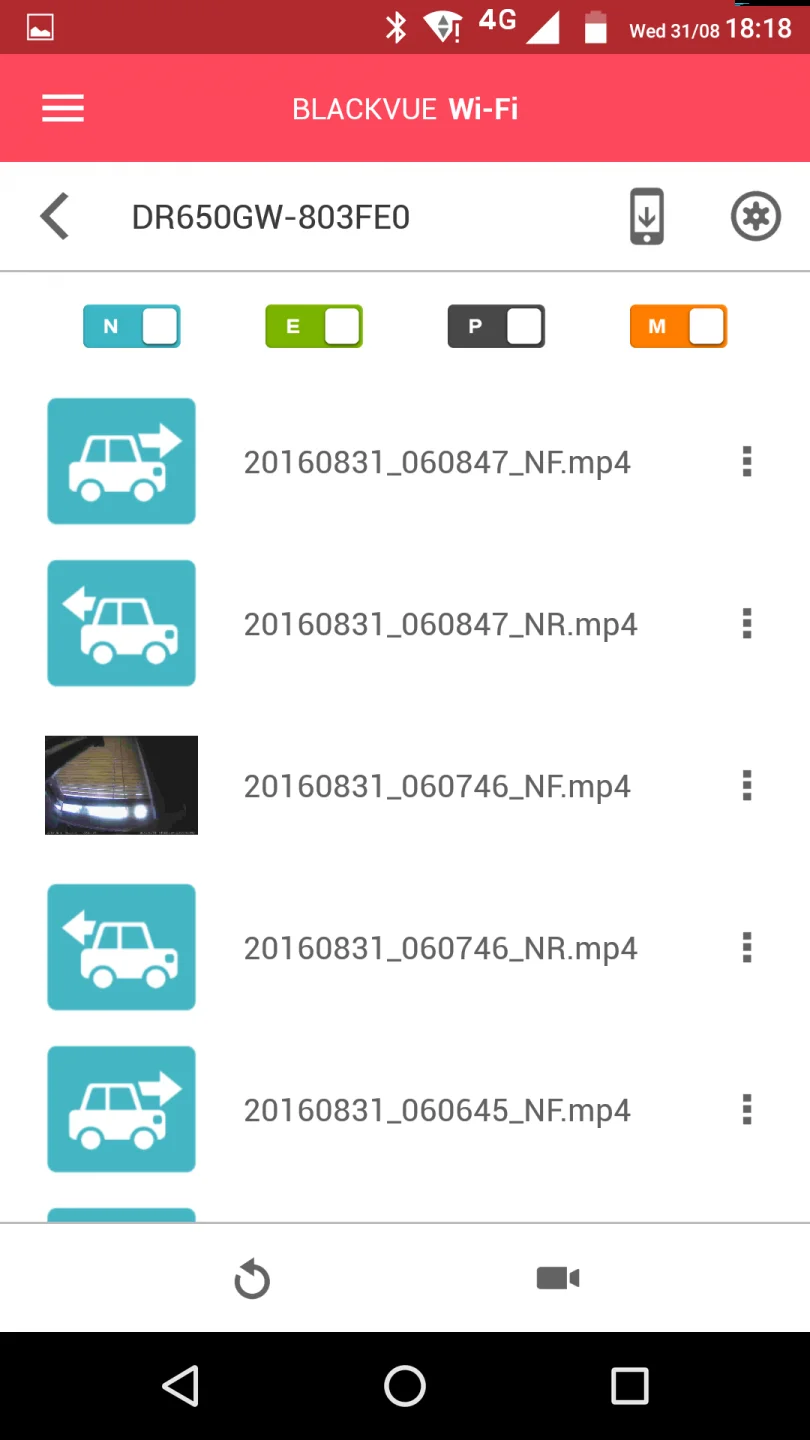Viewport: 810px width, 1440px height.
Task: Select the file 20160831_060746_NF.mp4
Action: click(x=437, y=787)
